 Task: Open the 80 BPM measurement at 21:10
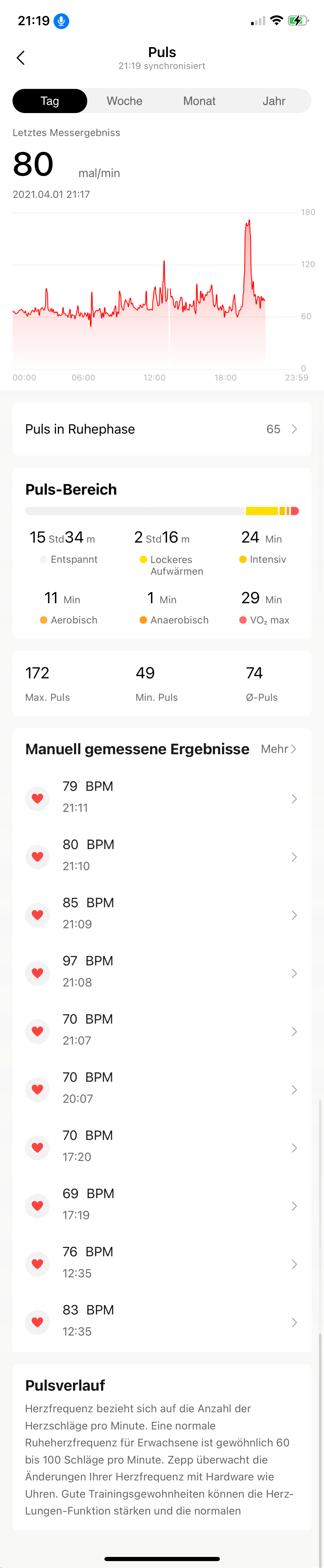[x=162, y=856]
